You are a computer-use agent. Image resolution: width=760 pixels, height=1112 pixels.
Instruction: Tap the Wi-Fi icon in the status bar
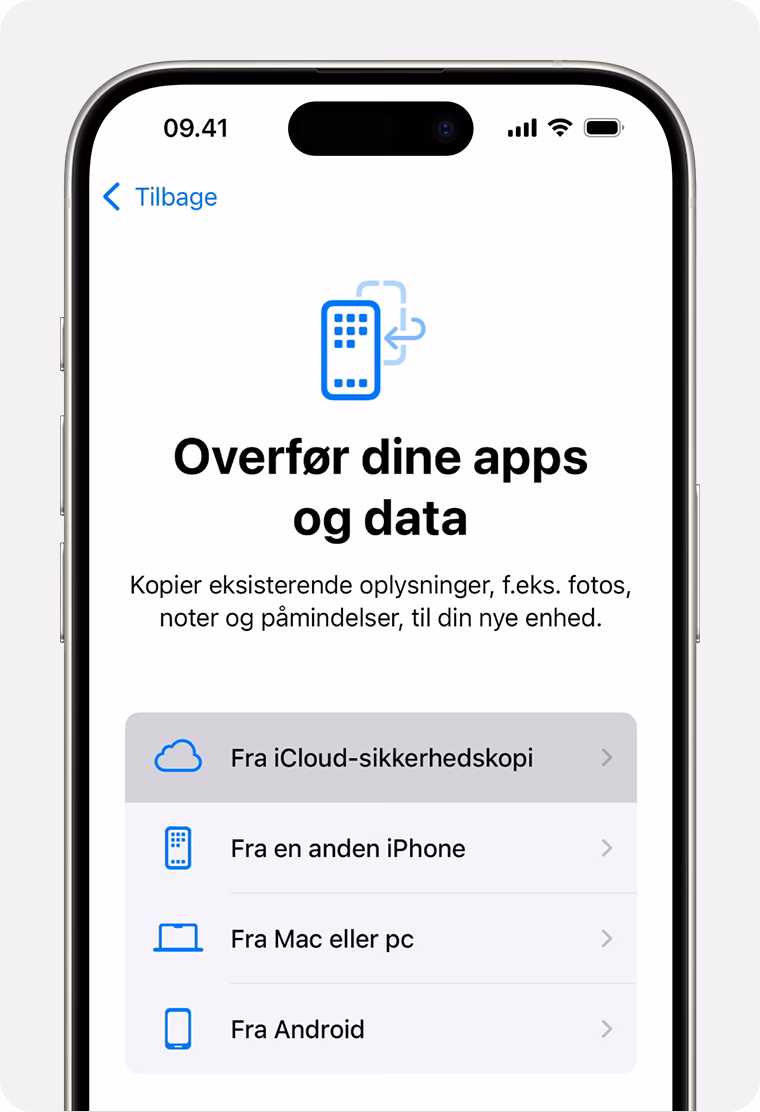559,127
